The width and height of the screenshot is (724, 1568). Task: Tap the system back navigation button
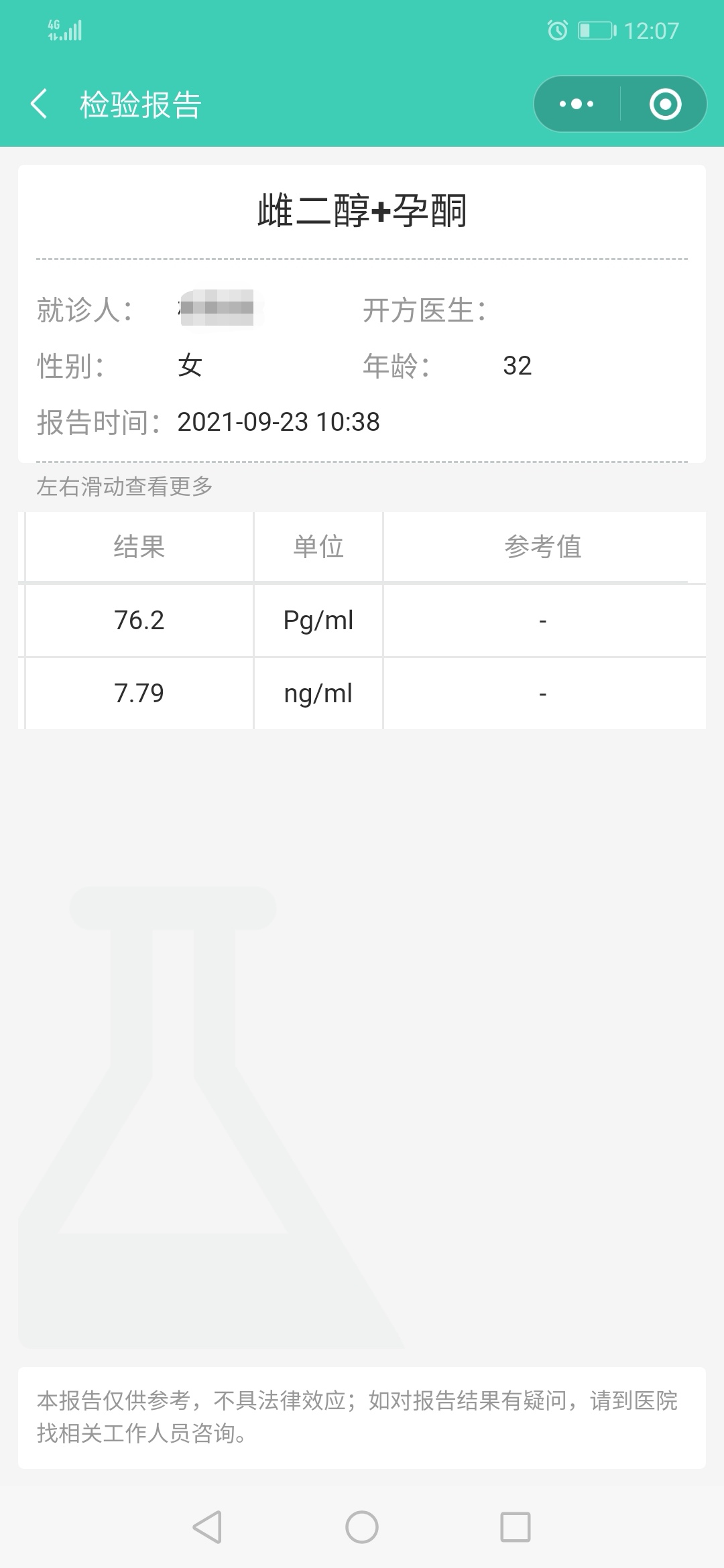(207, 1527)
